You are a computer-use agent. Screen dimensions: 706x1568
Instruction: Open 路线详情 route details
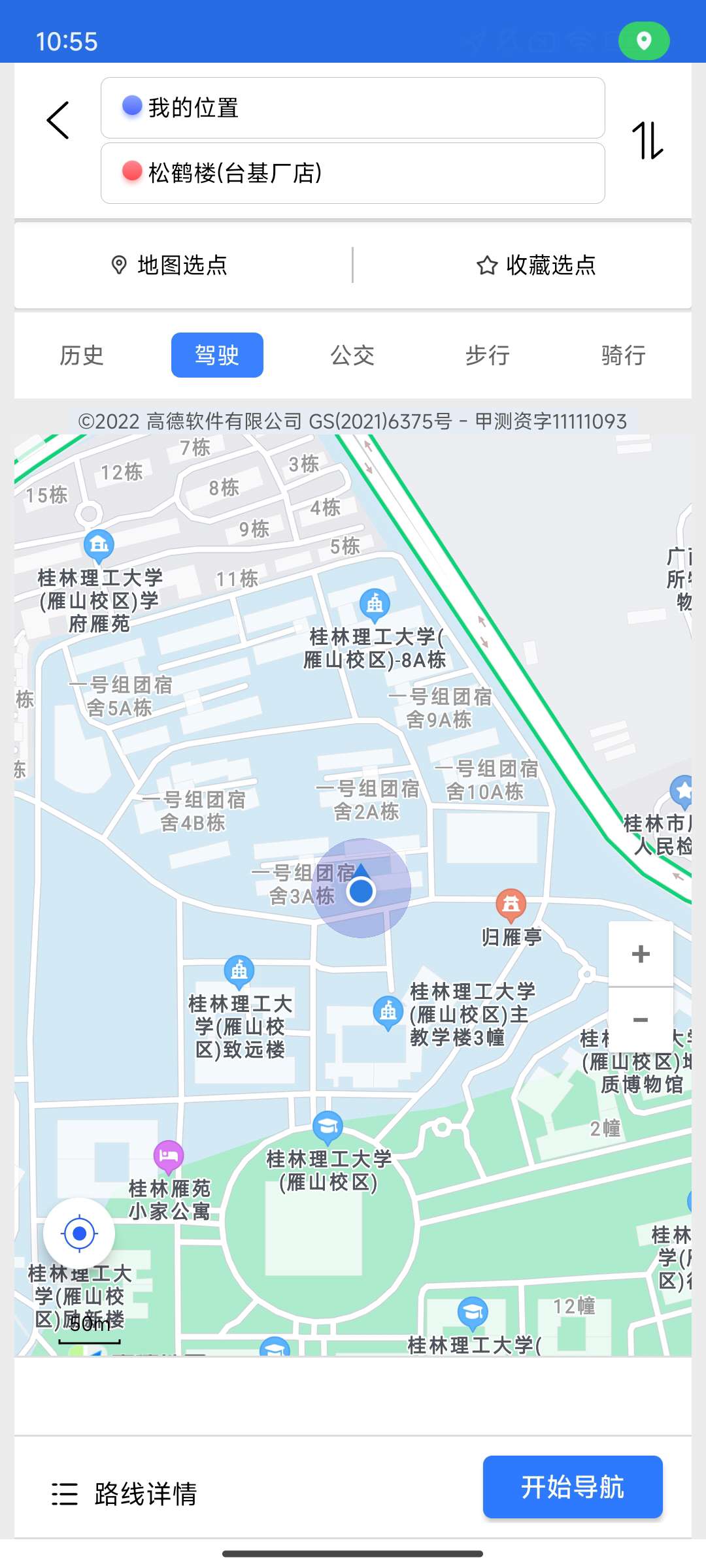pyautogui.click(x=125, y=1494)
